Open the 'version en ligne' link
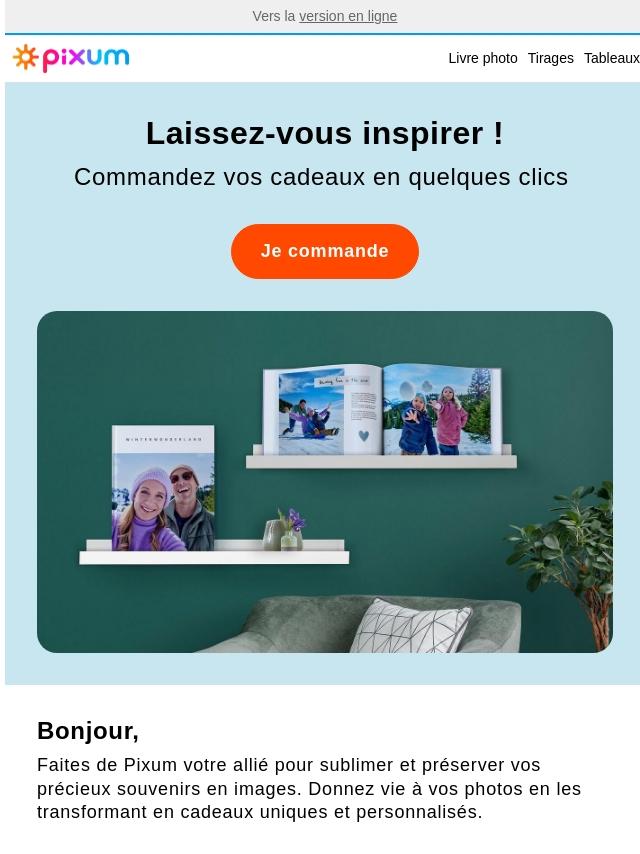The image size is (640, 854). (x=348, y=16)
